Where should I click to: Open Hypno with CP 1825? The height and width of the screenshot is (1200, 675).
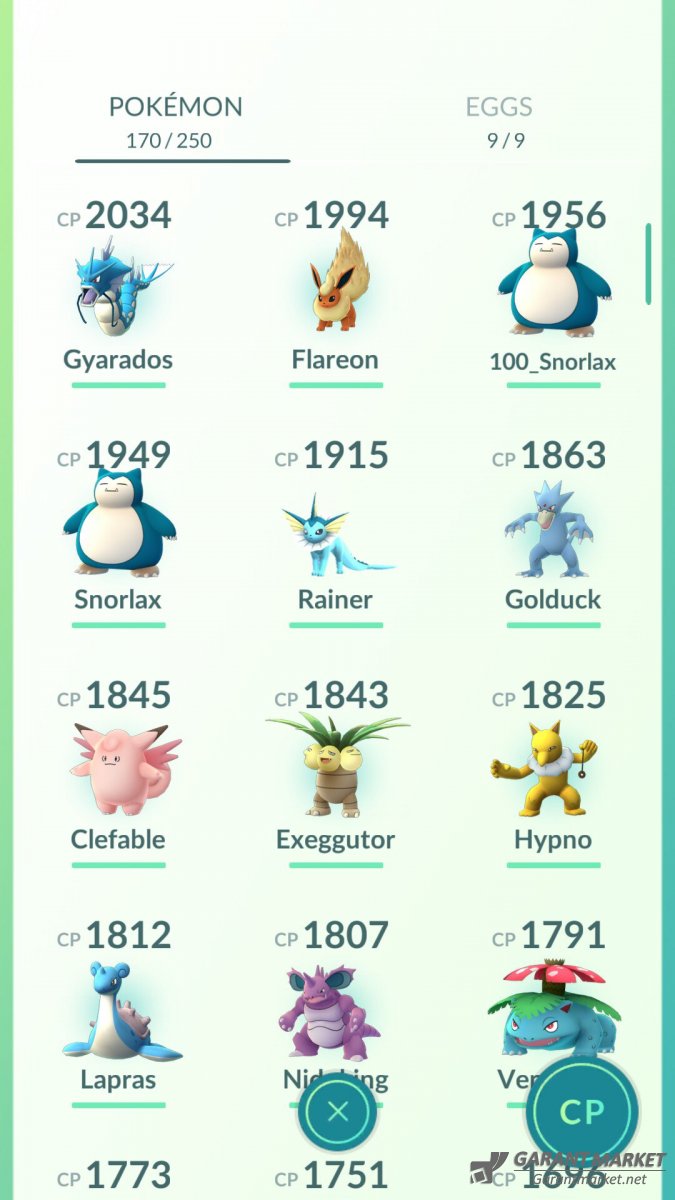[x=553, y=772]
